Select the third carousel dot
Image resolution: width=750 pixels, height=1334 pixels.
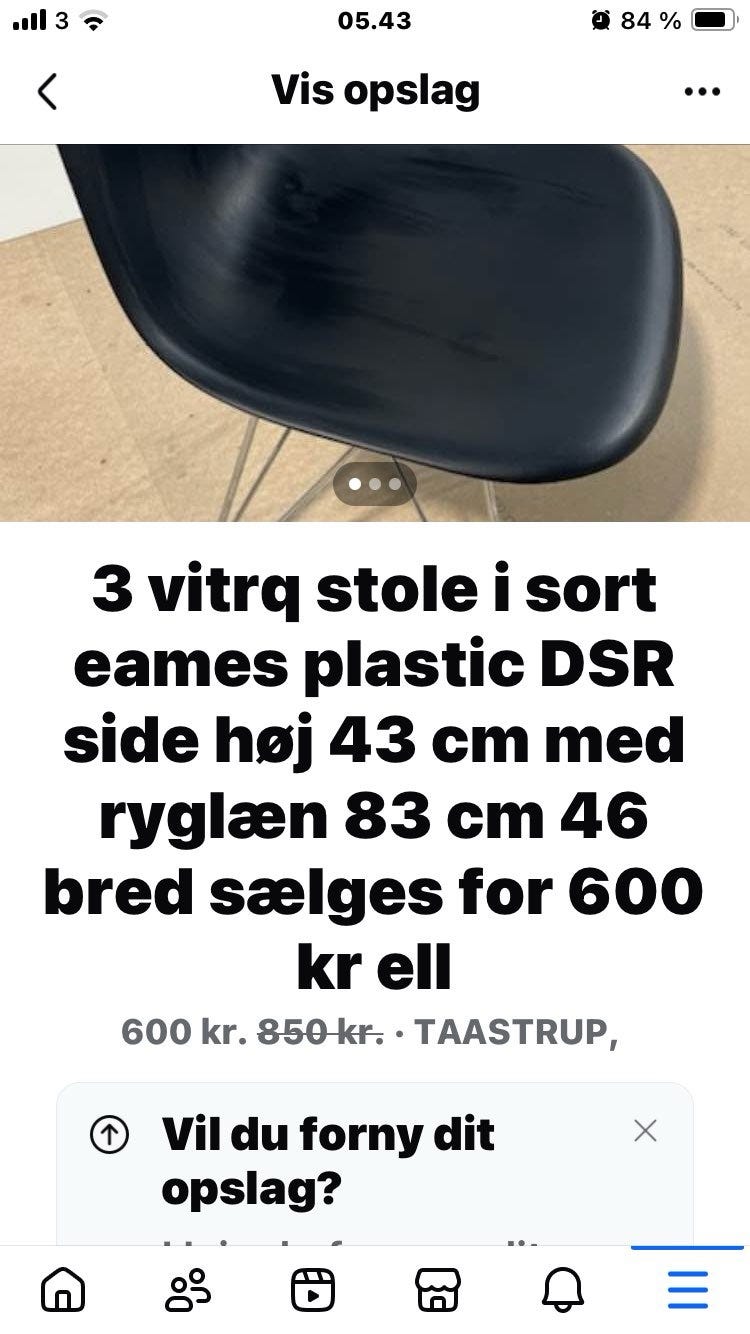tap(395, 483)
